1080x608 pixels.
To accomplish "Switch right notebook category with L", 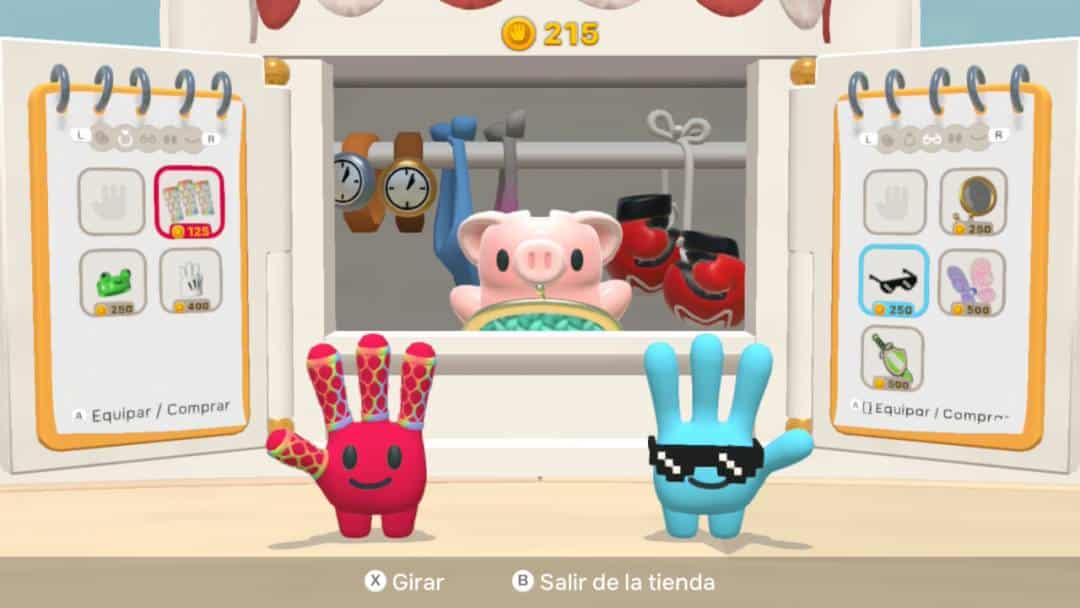I will [x=868, y=137].
